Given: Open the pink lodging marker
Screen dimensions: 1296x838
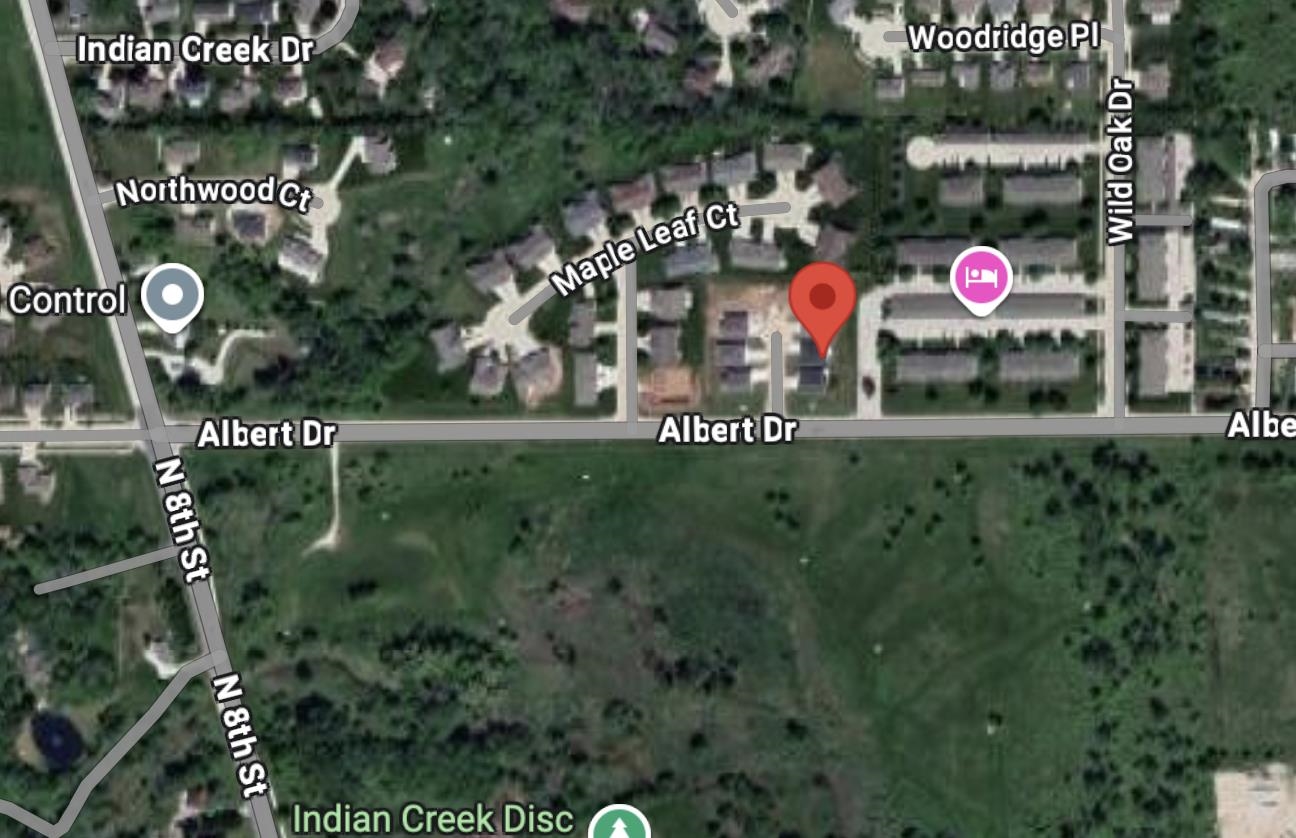Looking at the screenshot, I should tap(981, 276).
